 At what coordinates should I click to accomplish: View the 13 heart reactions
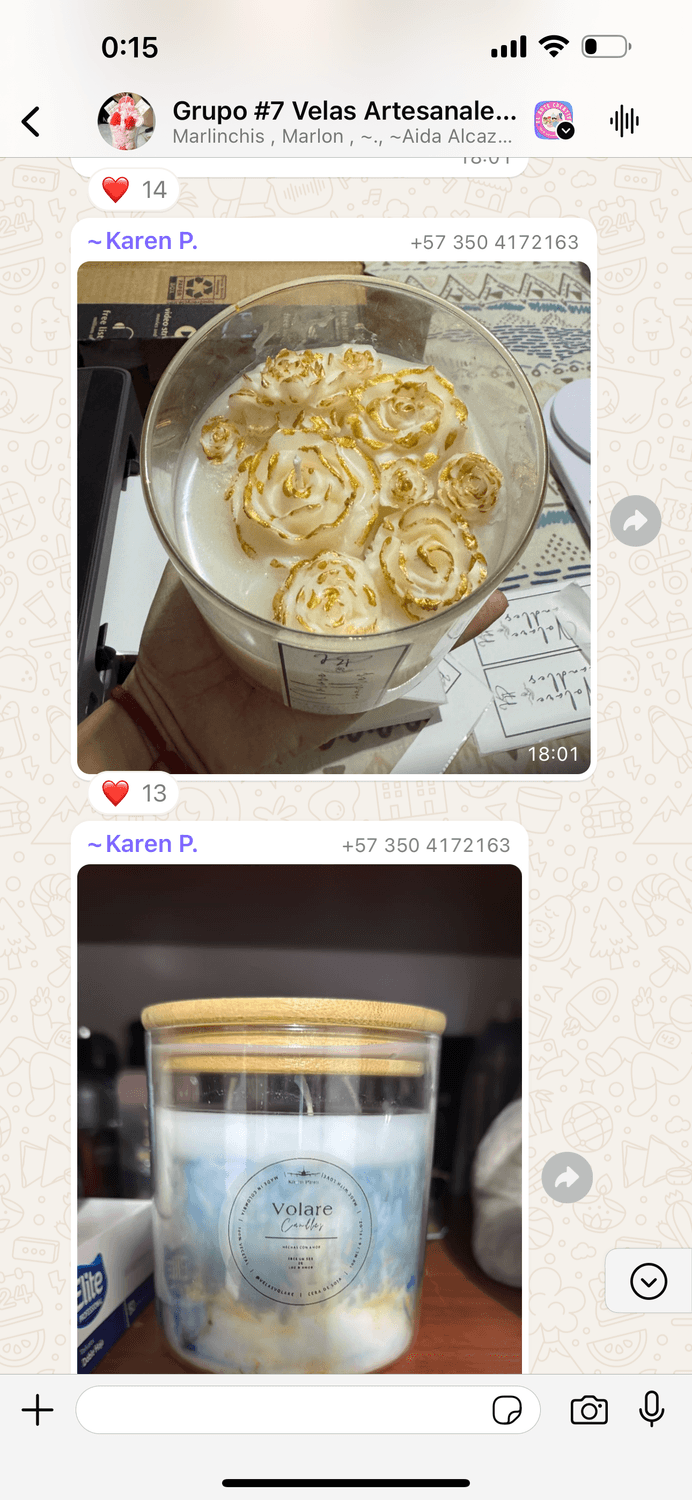pyautogui.click(x=134, y=793)
